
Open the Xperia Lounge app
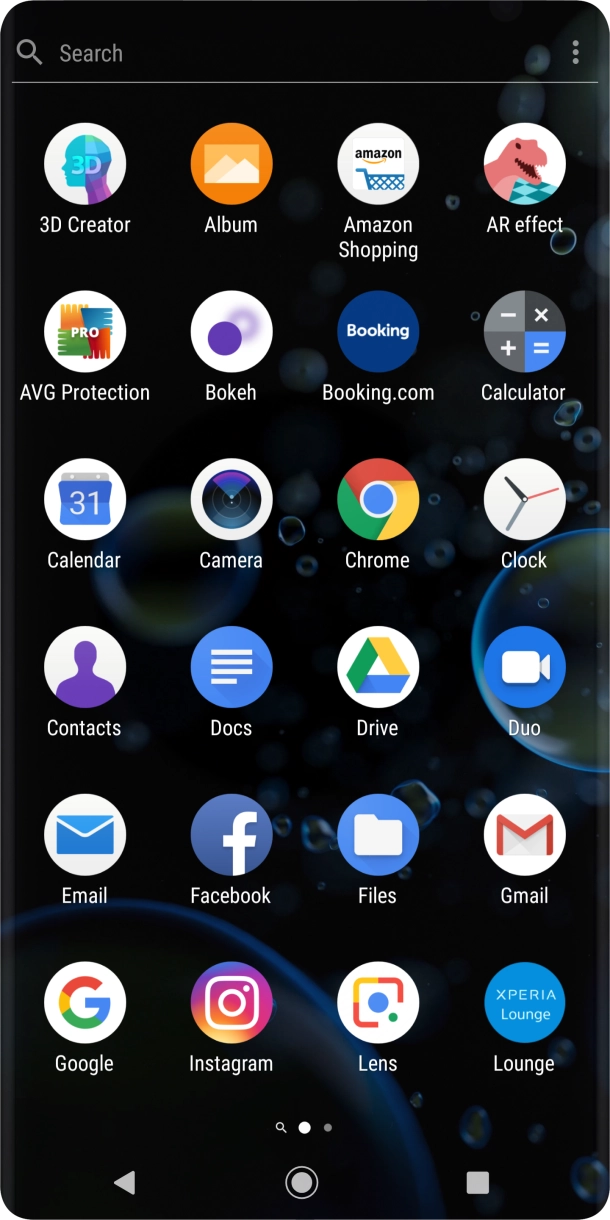point(524,1003)
